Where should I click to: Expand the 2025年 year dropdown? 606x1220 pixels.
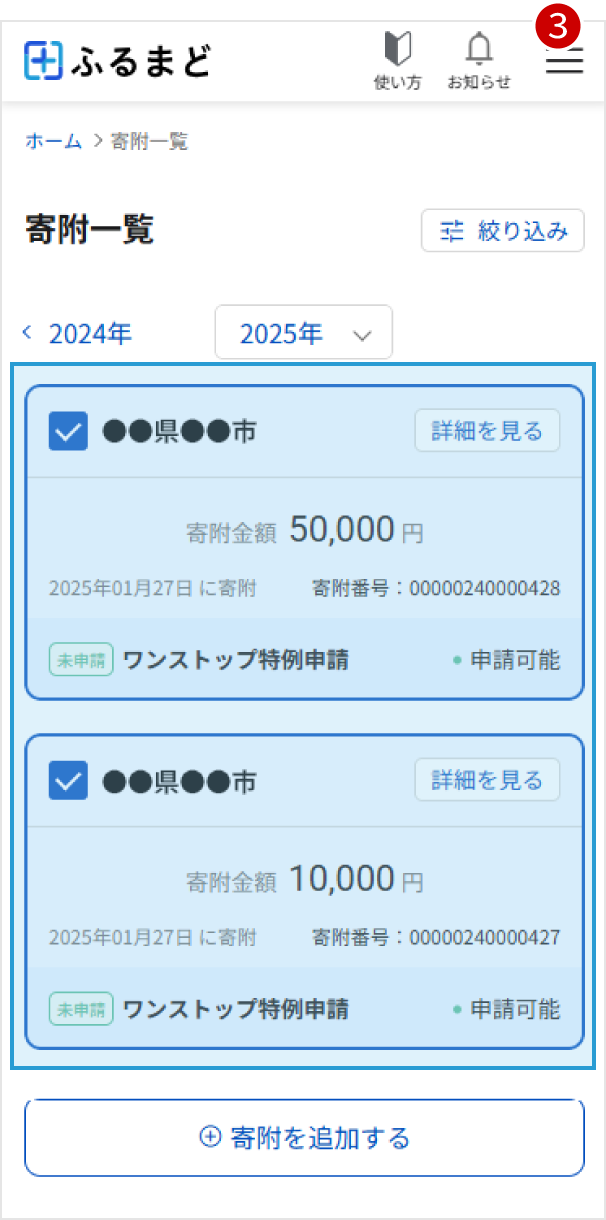click(304, 333)
